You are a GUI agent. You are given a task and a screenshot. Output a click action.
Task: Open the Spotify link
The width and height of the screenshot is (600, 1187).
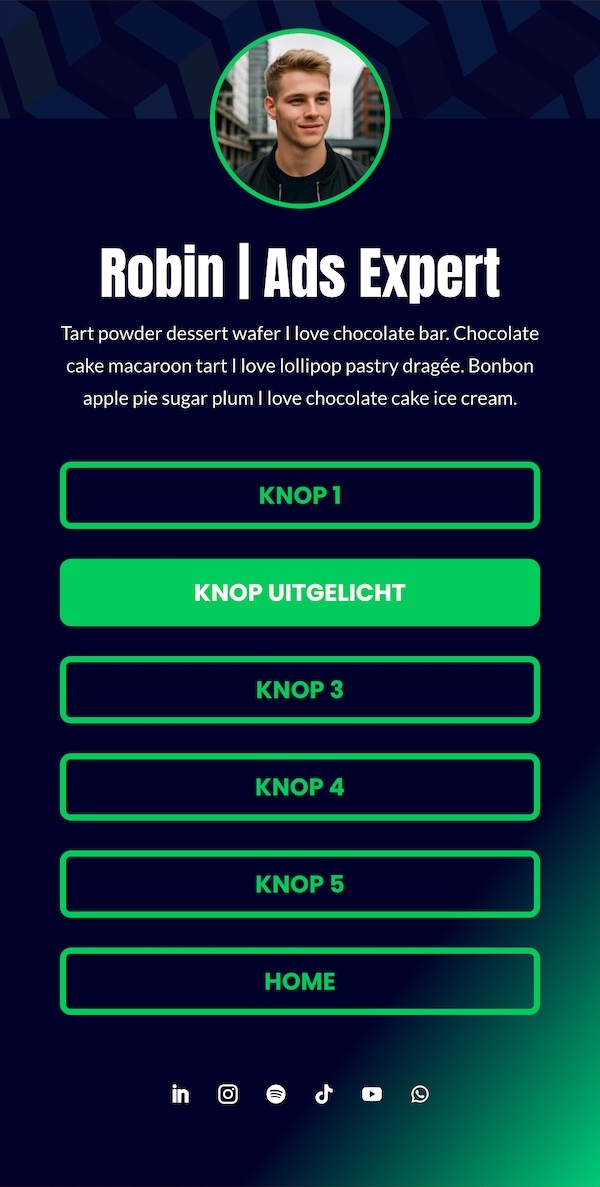[276, 1094]
